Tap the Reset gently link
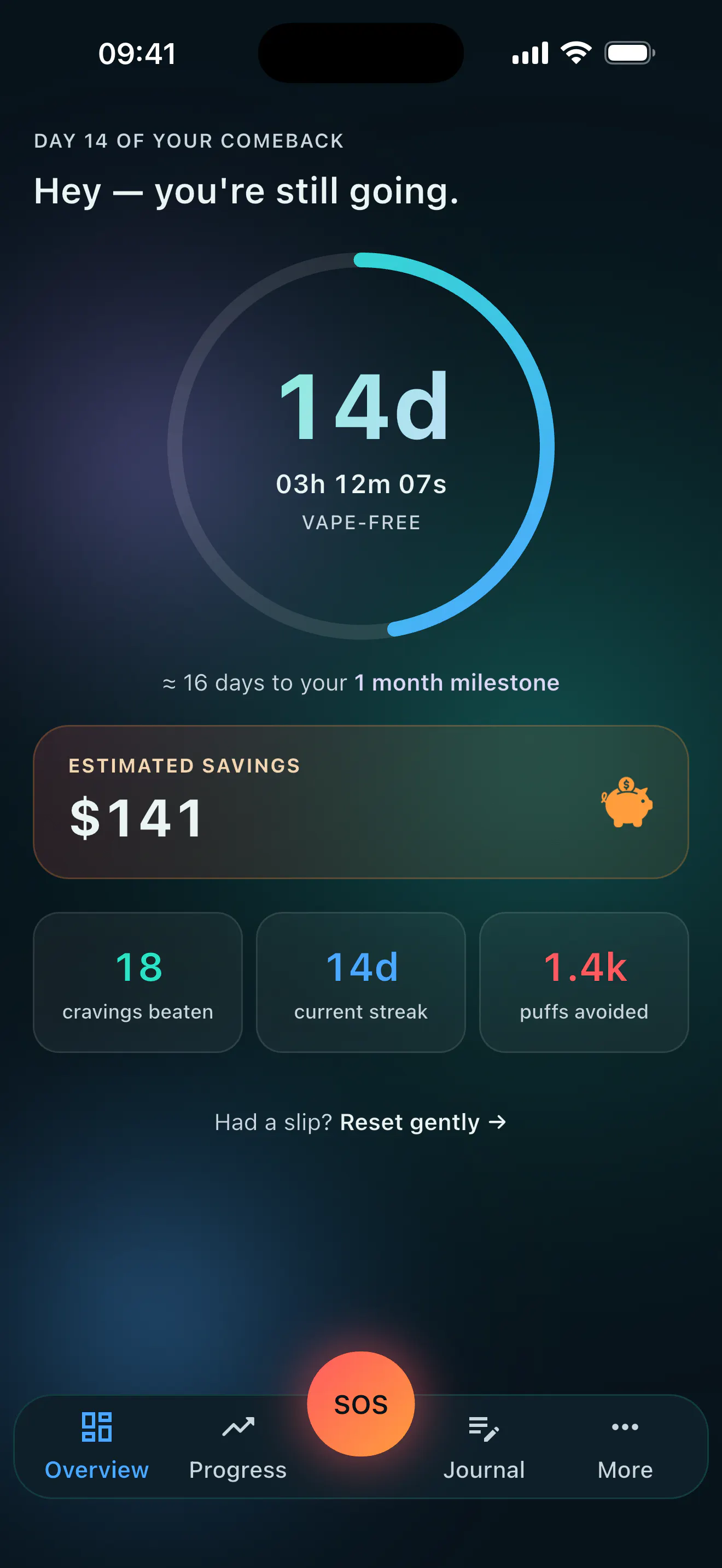 423,1122
